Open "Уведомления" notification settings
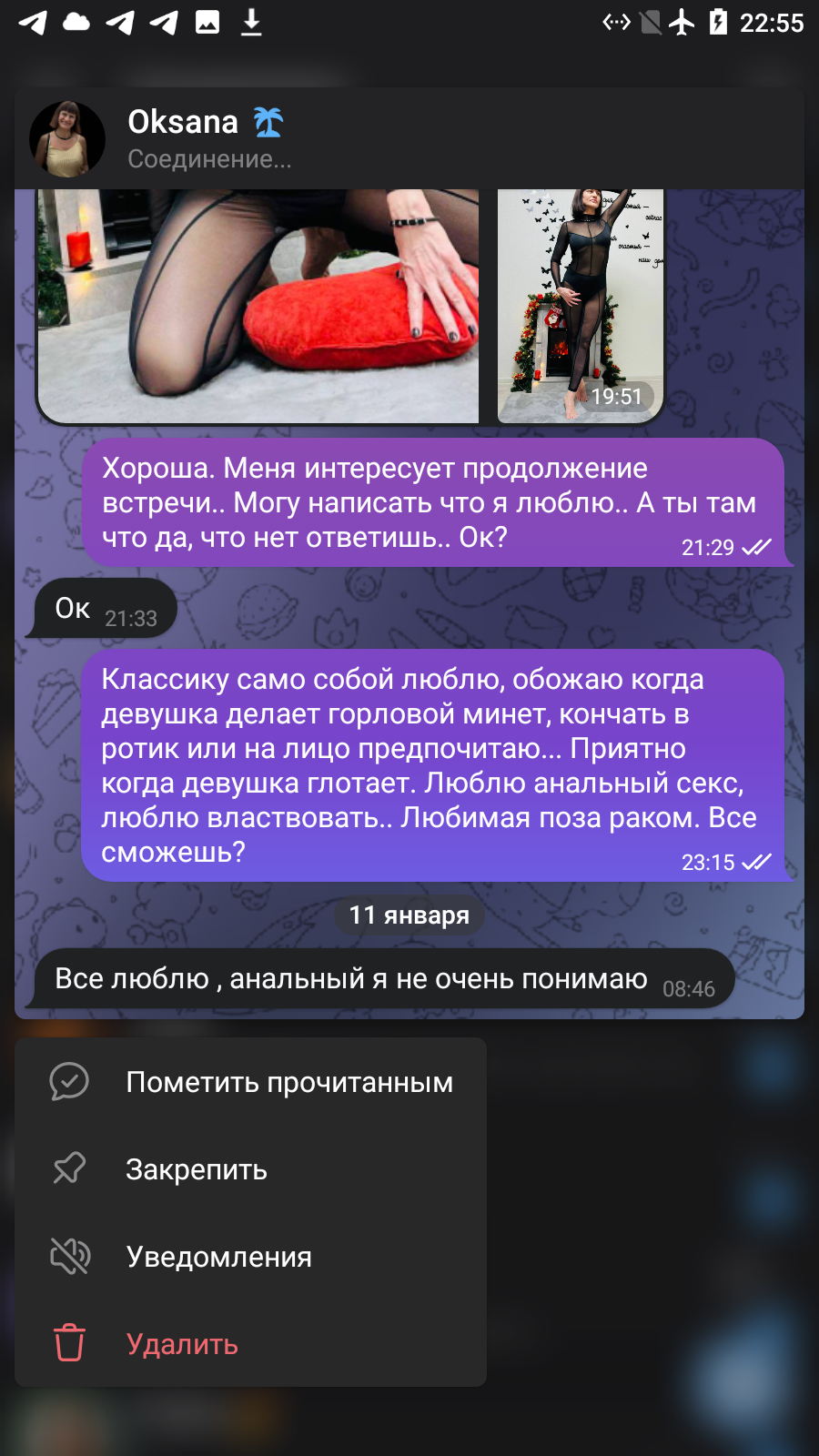Image resolution: width=819 pixels, height=1456 pixels. 250,1257
